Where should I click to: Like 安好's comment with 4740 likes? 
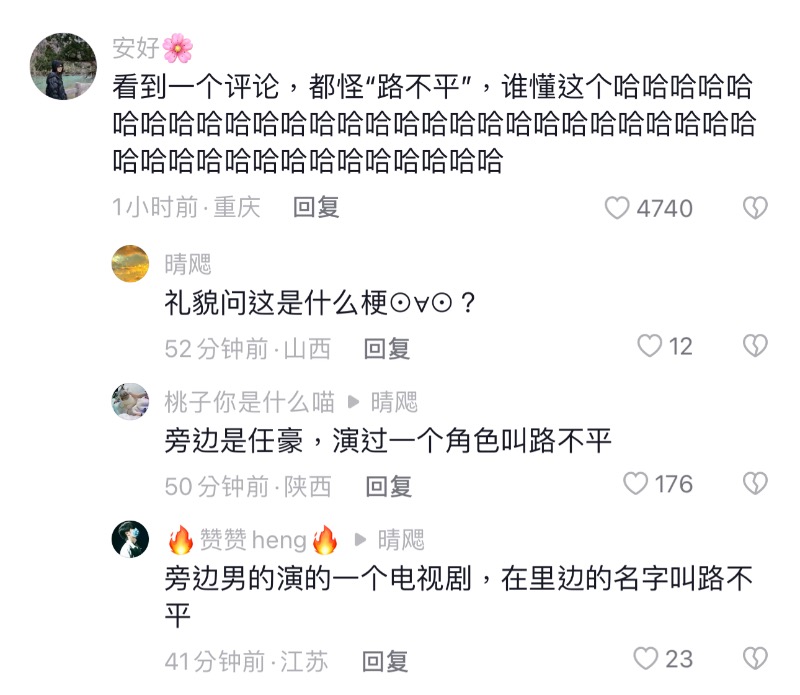pyautogui.click(x=618, y=208)
